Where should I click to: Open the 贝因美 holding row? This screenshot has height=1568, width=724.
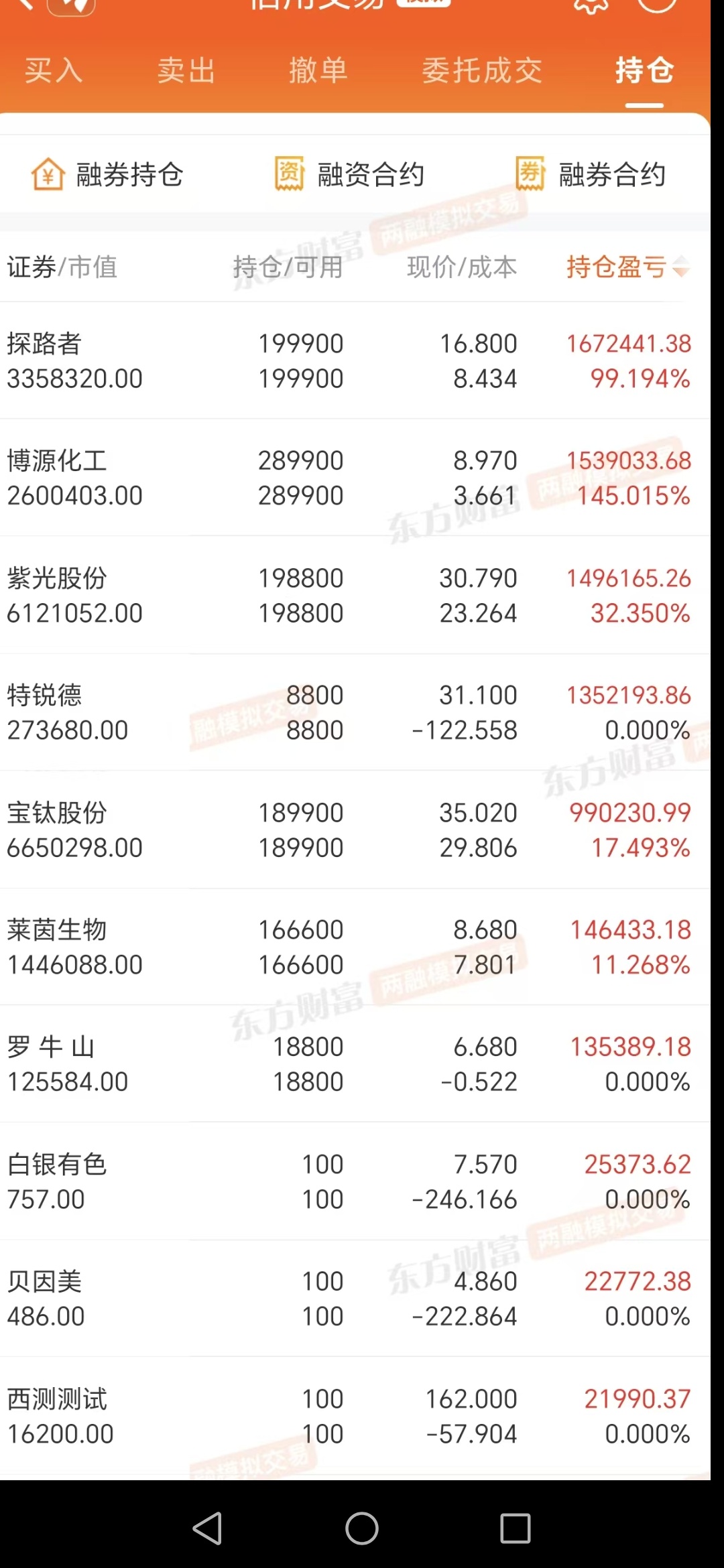coord(355,1299)
